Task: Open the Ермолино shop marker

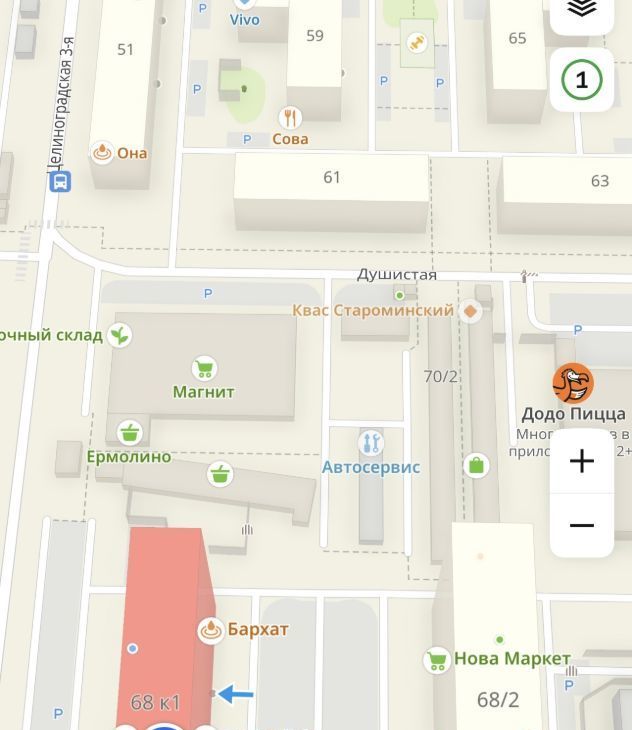Action: click(129, 434)
